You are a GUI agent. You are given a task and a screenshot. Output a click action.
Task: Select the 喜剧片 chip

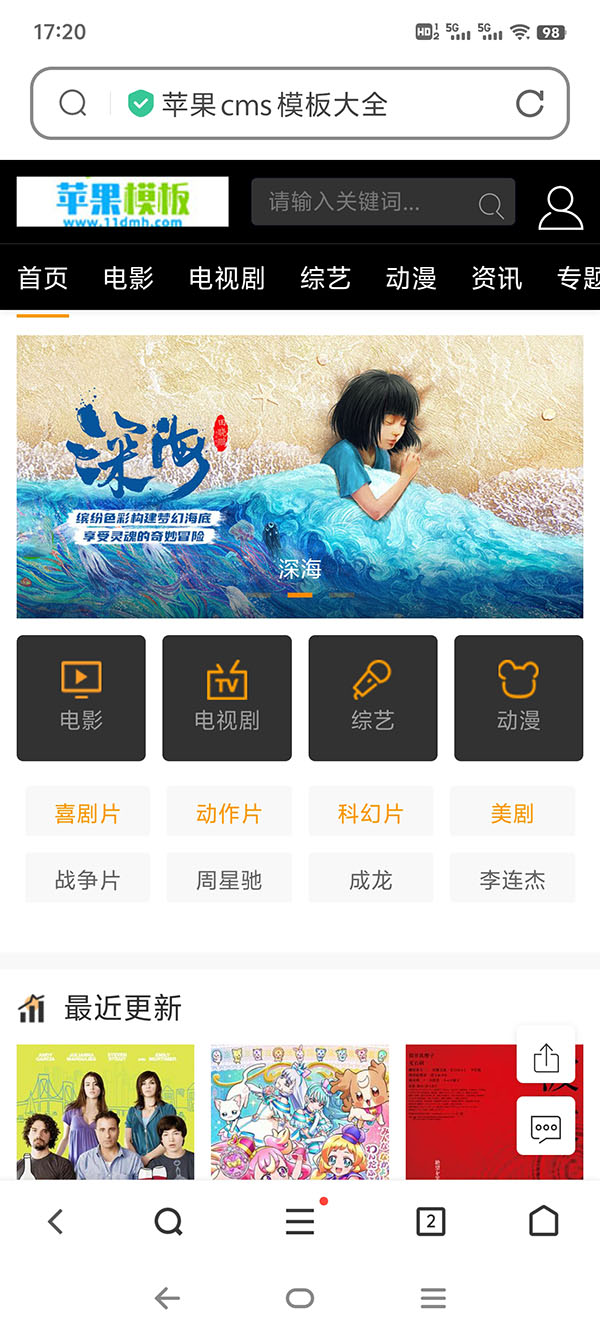[x=87, y=813]
